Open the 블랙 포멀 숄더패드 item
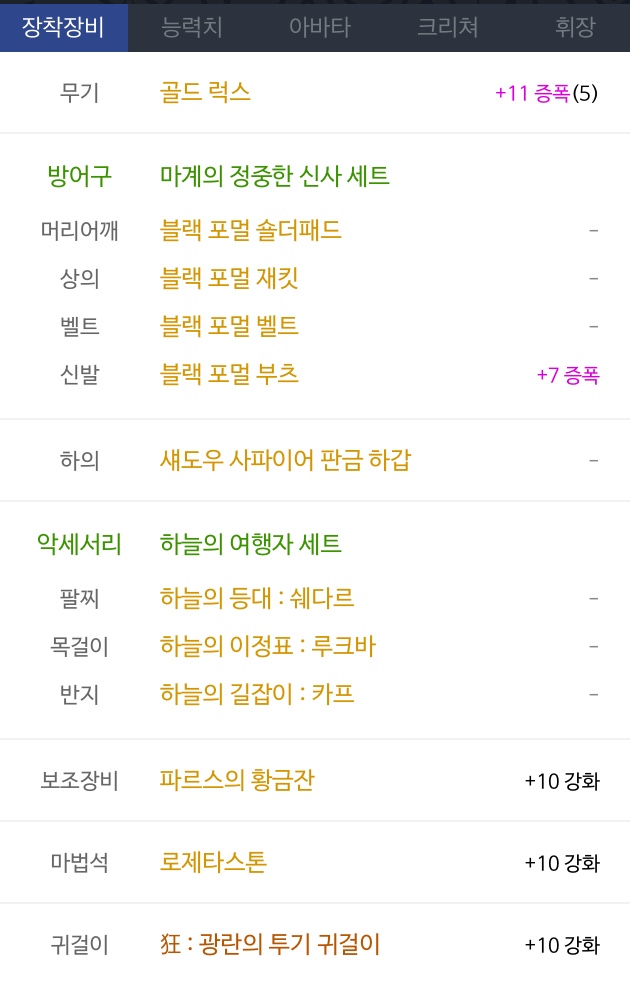630x989 pixels. 250,230
